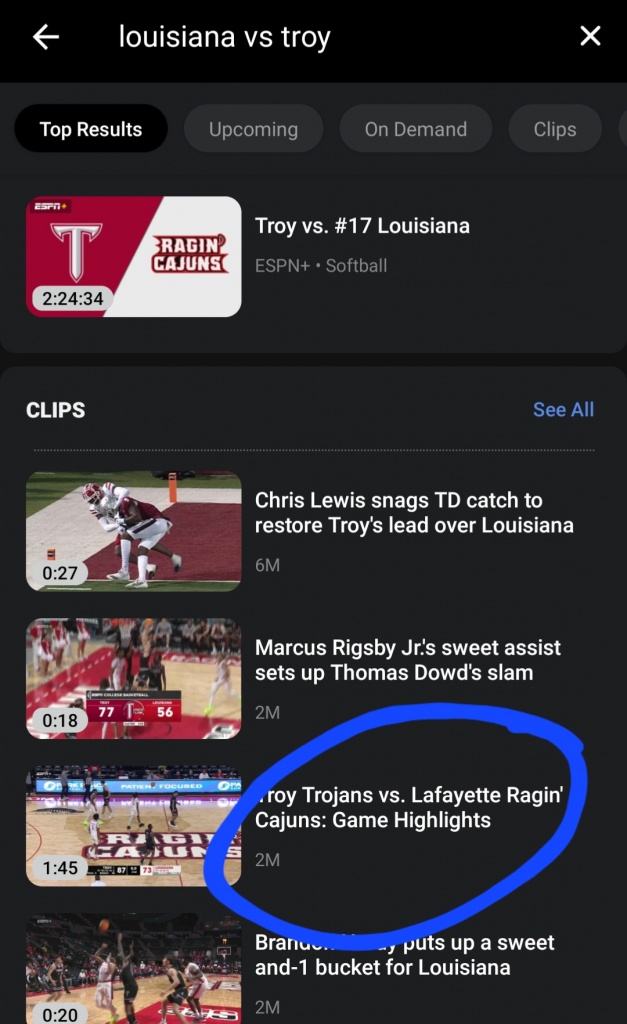
Task: Clear the search with the X icon
Action: 590,37
